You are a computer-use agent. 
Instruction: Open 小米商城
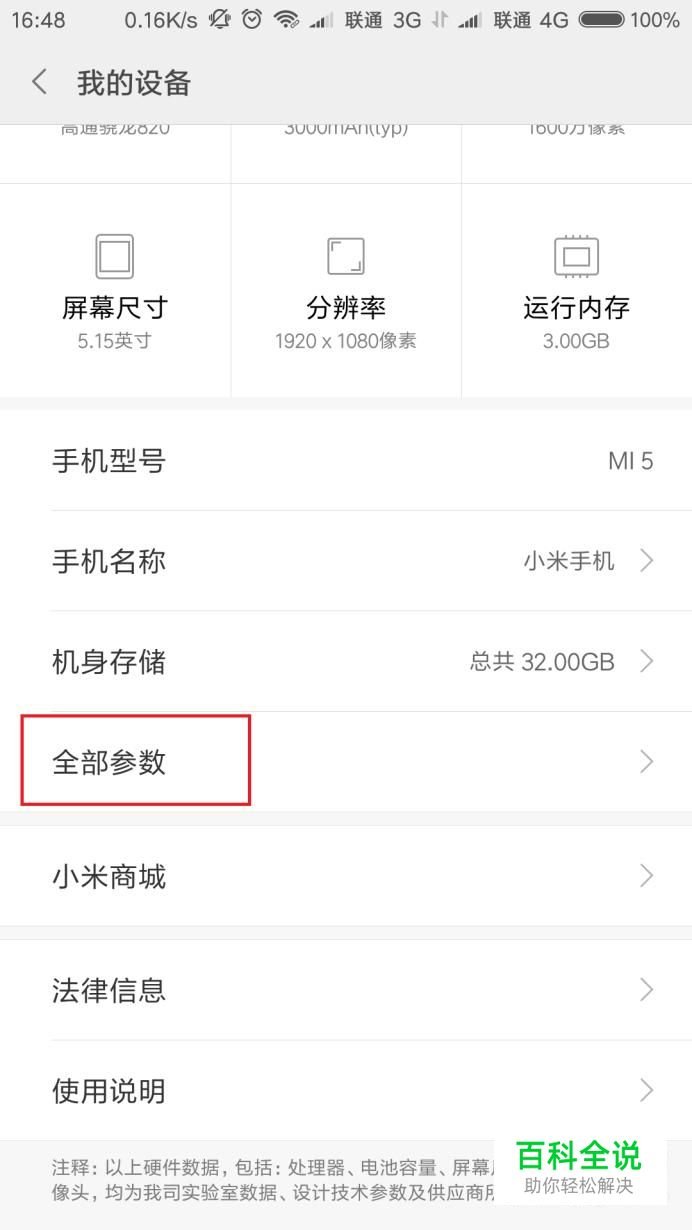point(346,876)
